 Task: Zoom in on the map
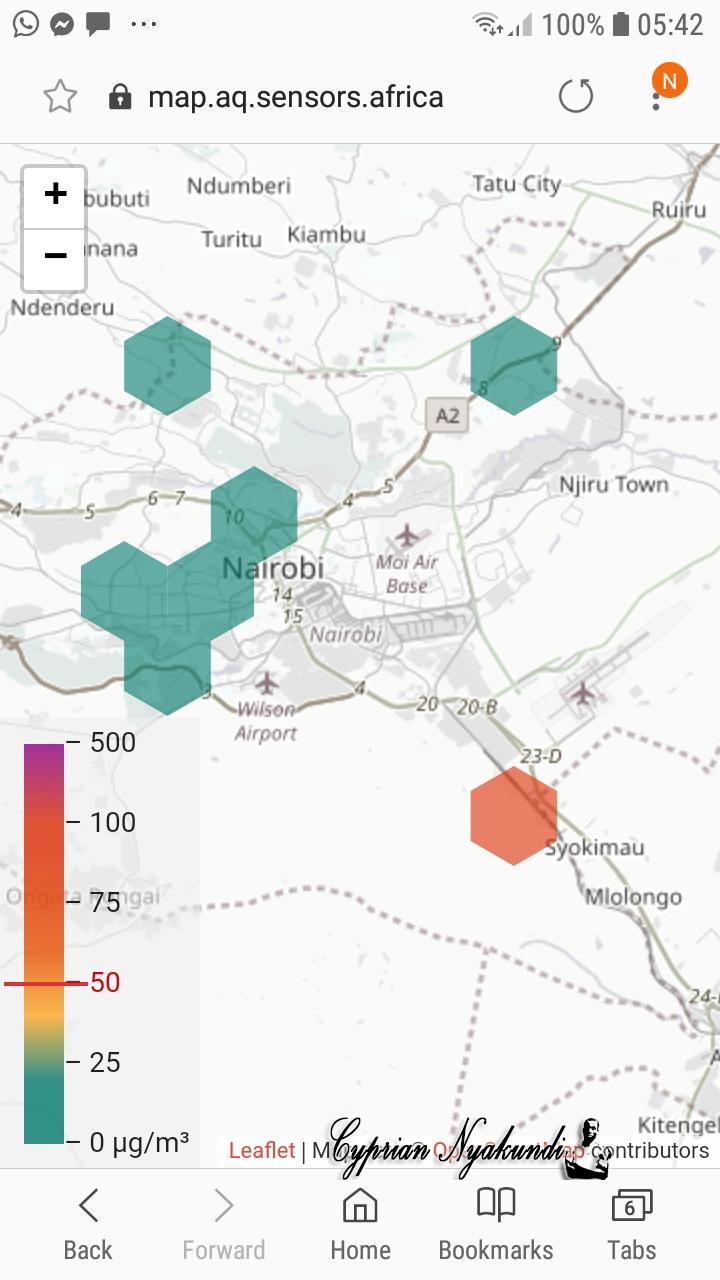point(55,194)
